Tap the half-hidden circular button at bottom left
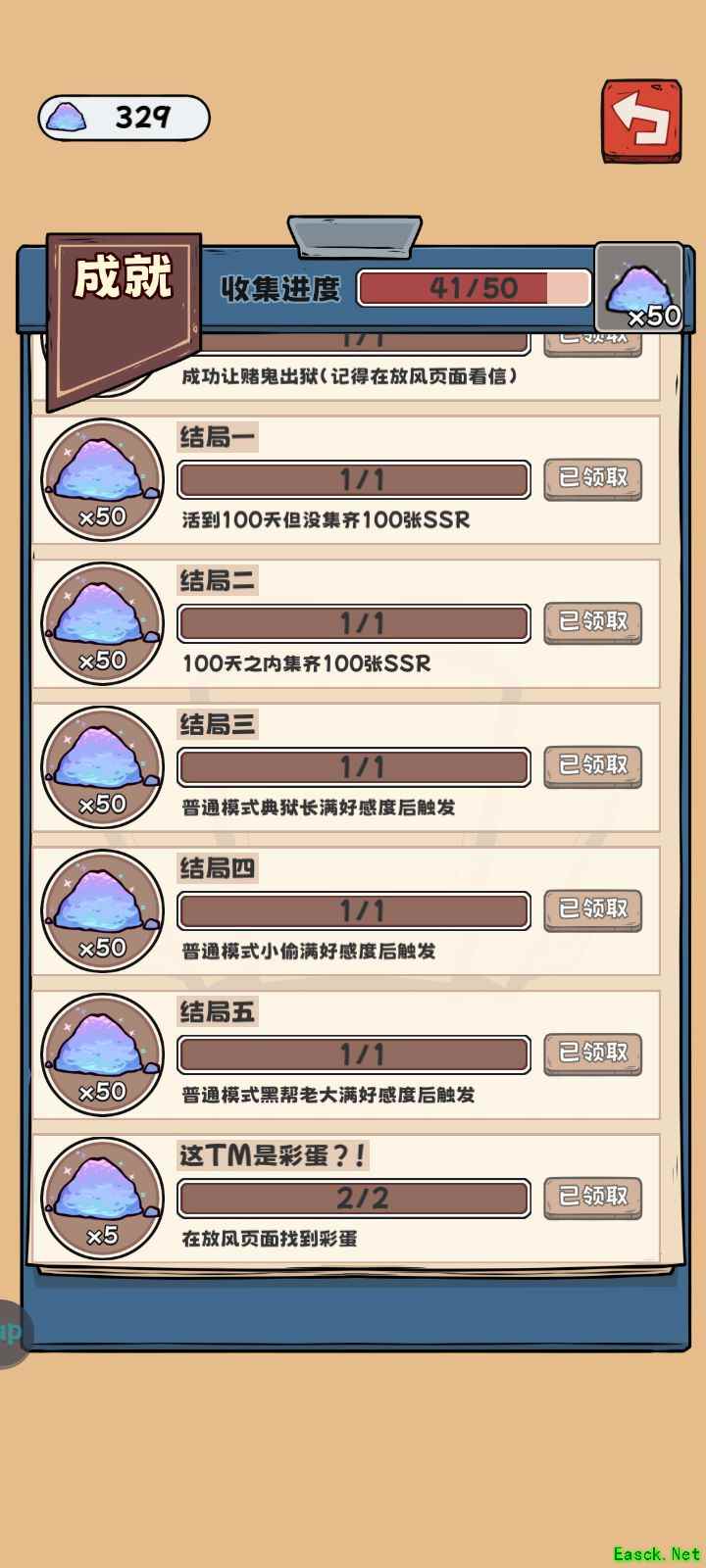The image size is (706, 1568). (10, 1329)
